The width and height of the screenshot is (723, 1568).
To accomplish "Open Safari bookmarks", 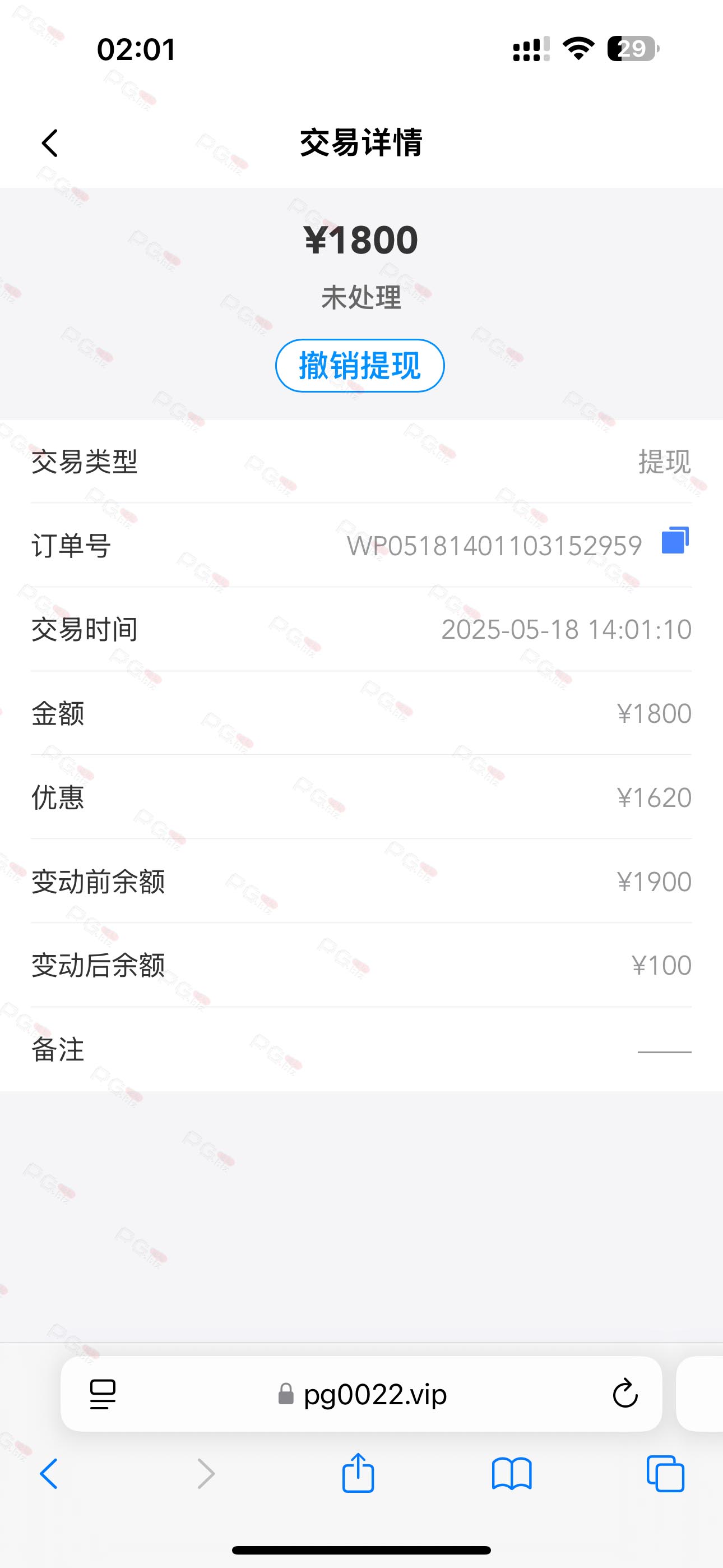I will point(512,1474).
